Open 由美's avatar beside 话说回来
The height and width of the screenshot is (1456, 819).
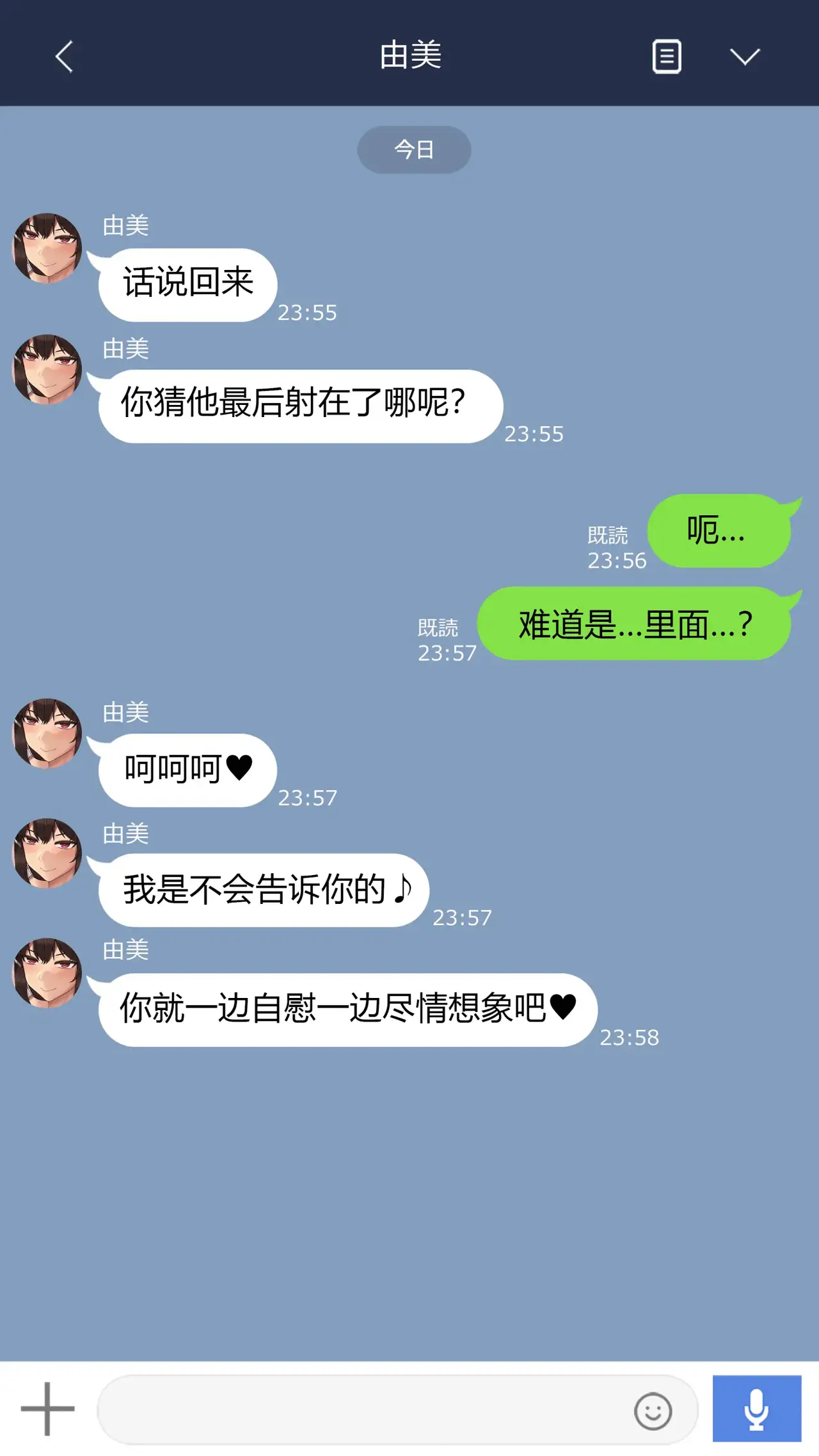click(47, 248)
